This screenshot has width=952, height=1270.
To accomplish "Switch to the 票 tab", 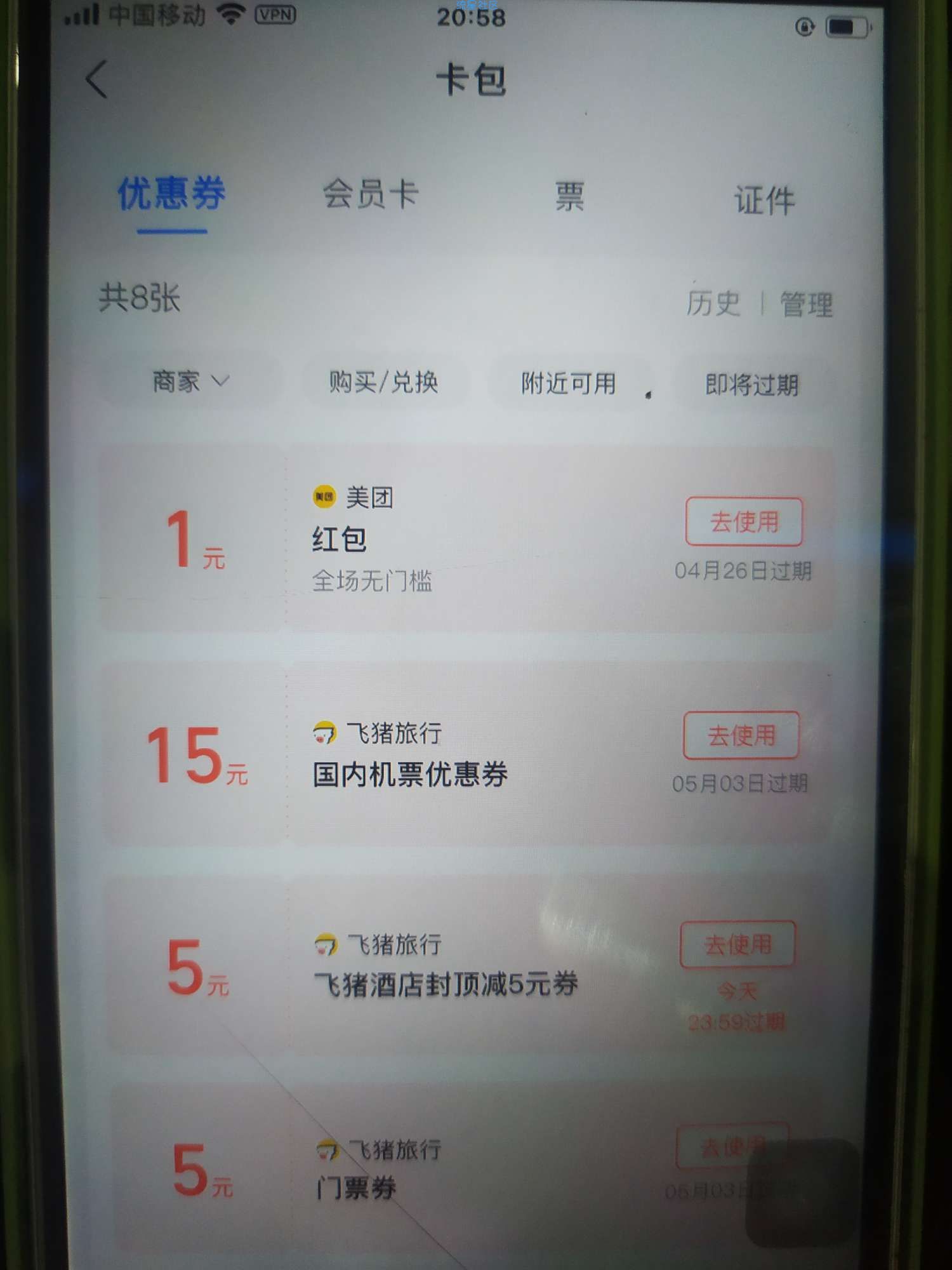I will (569, 196).
